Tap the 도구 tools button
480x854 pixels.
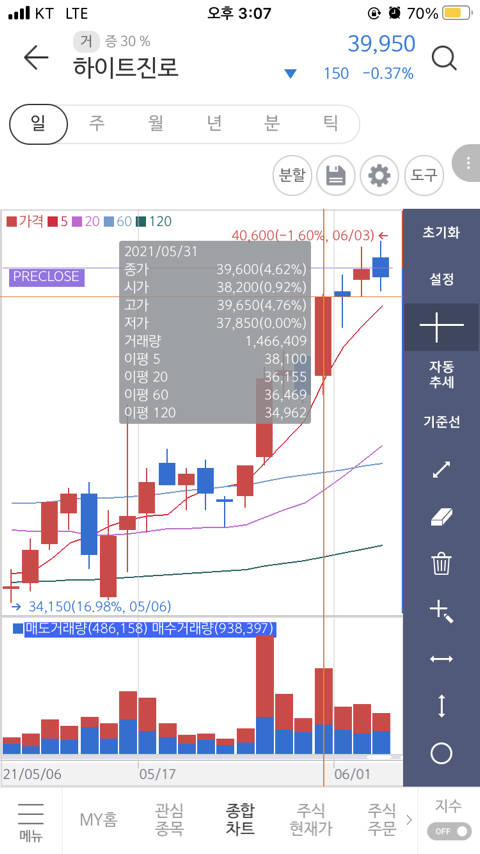click(424, 175)
